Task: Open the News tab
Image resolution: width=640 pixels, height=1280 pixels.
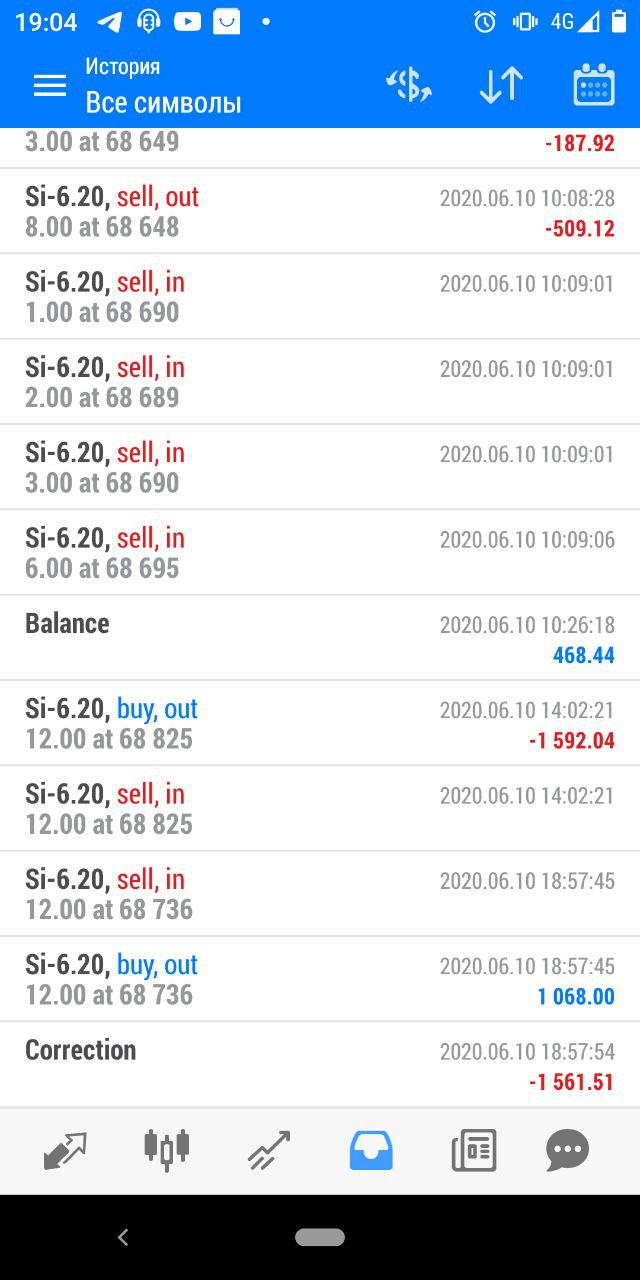Action: [x=474, y=1150]
